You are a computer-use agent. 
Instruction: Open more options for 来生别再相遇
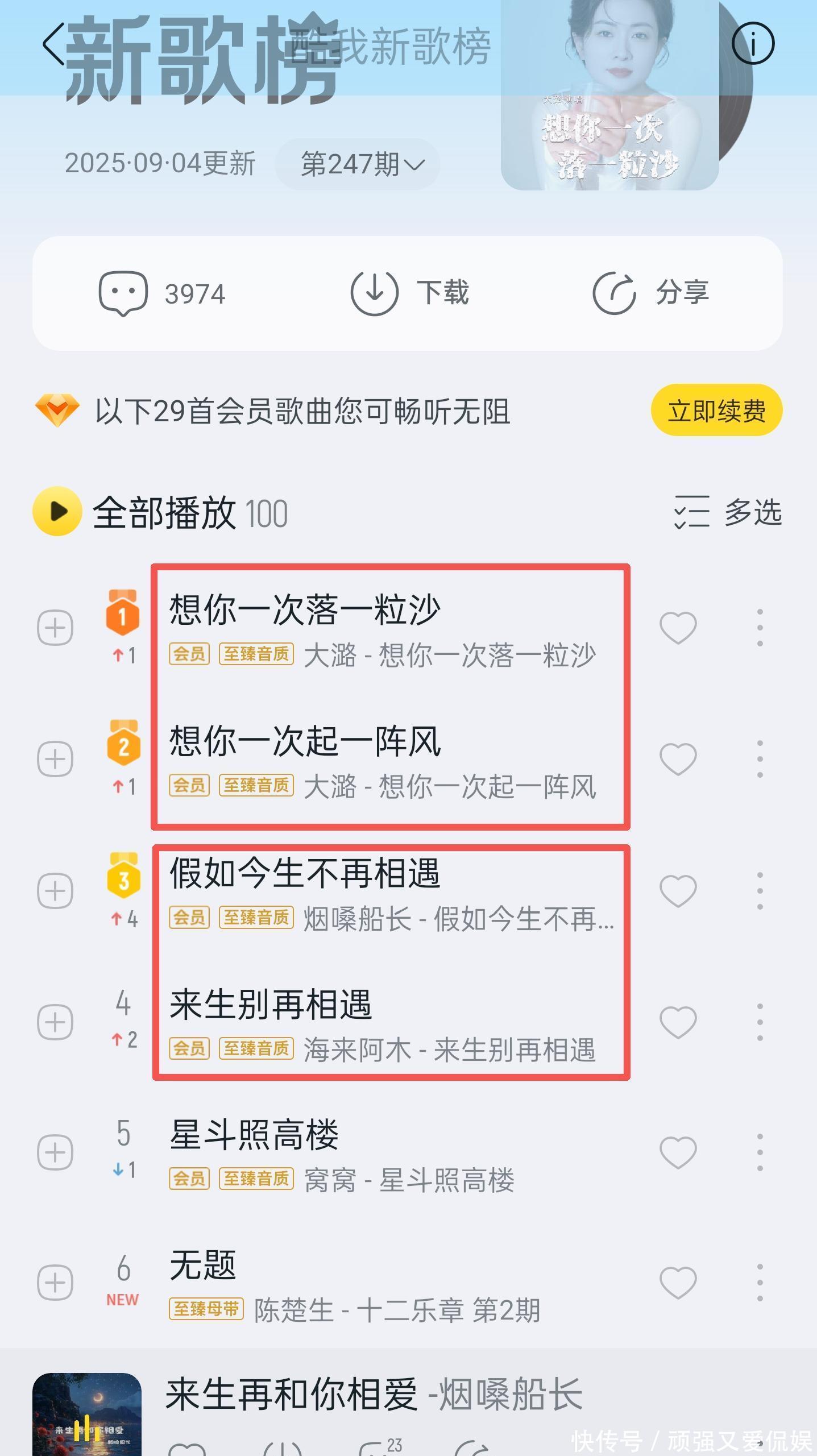760,1022
